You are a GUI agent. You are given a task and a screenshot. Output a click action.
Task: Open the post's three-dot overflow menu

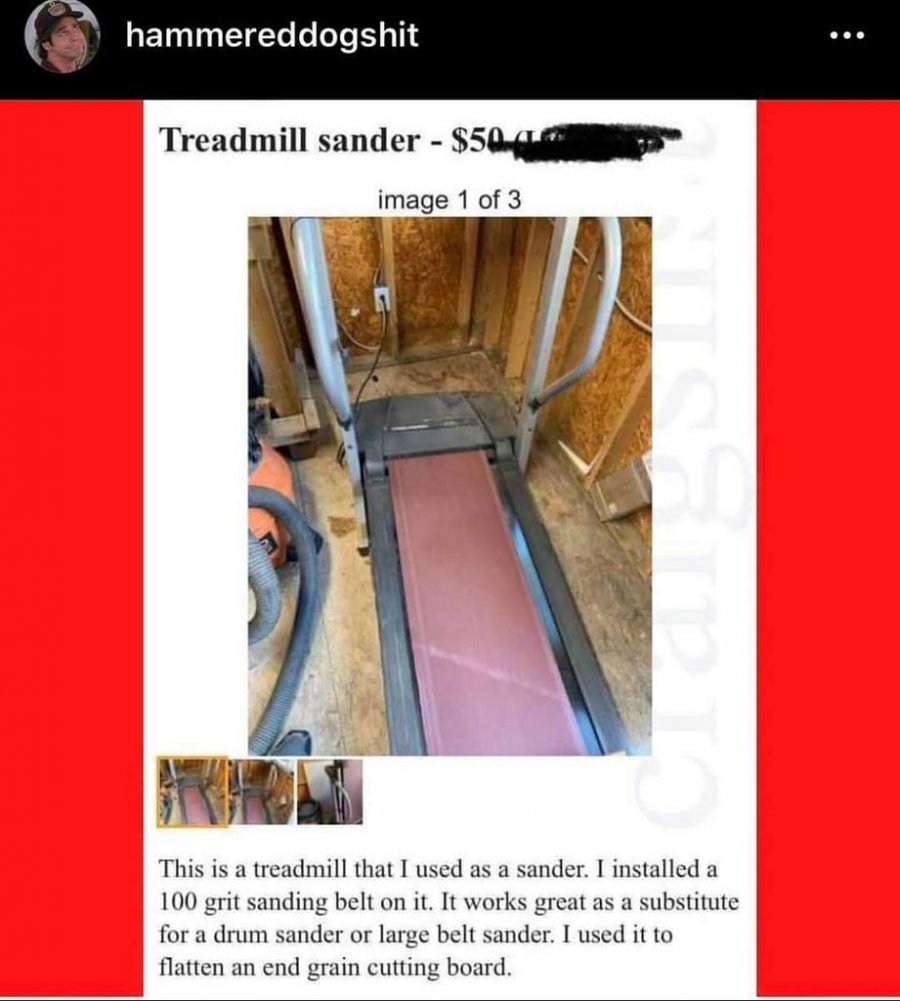(846, 35)
